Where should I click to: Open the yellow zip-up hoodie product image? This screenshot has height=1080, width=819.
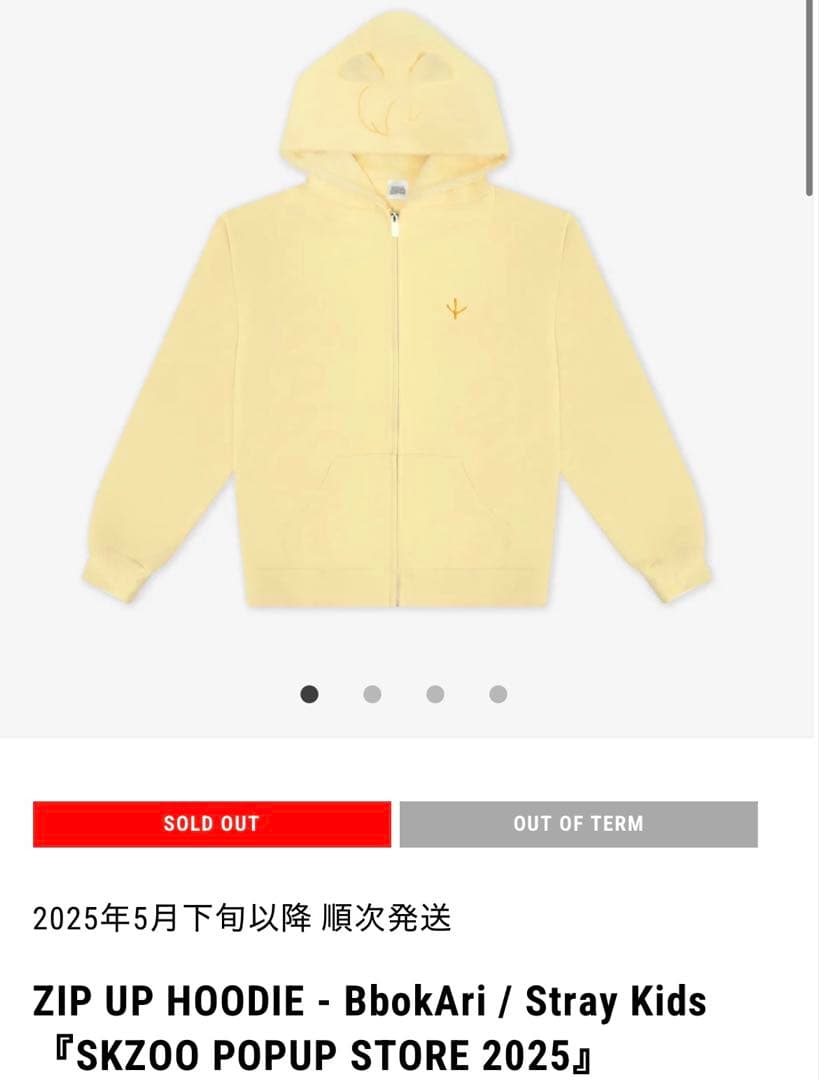coord(396,330)
